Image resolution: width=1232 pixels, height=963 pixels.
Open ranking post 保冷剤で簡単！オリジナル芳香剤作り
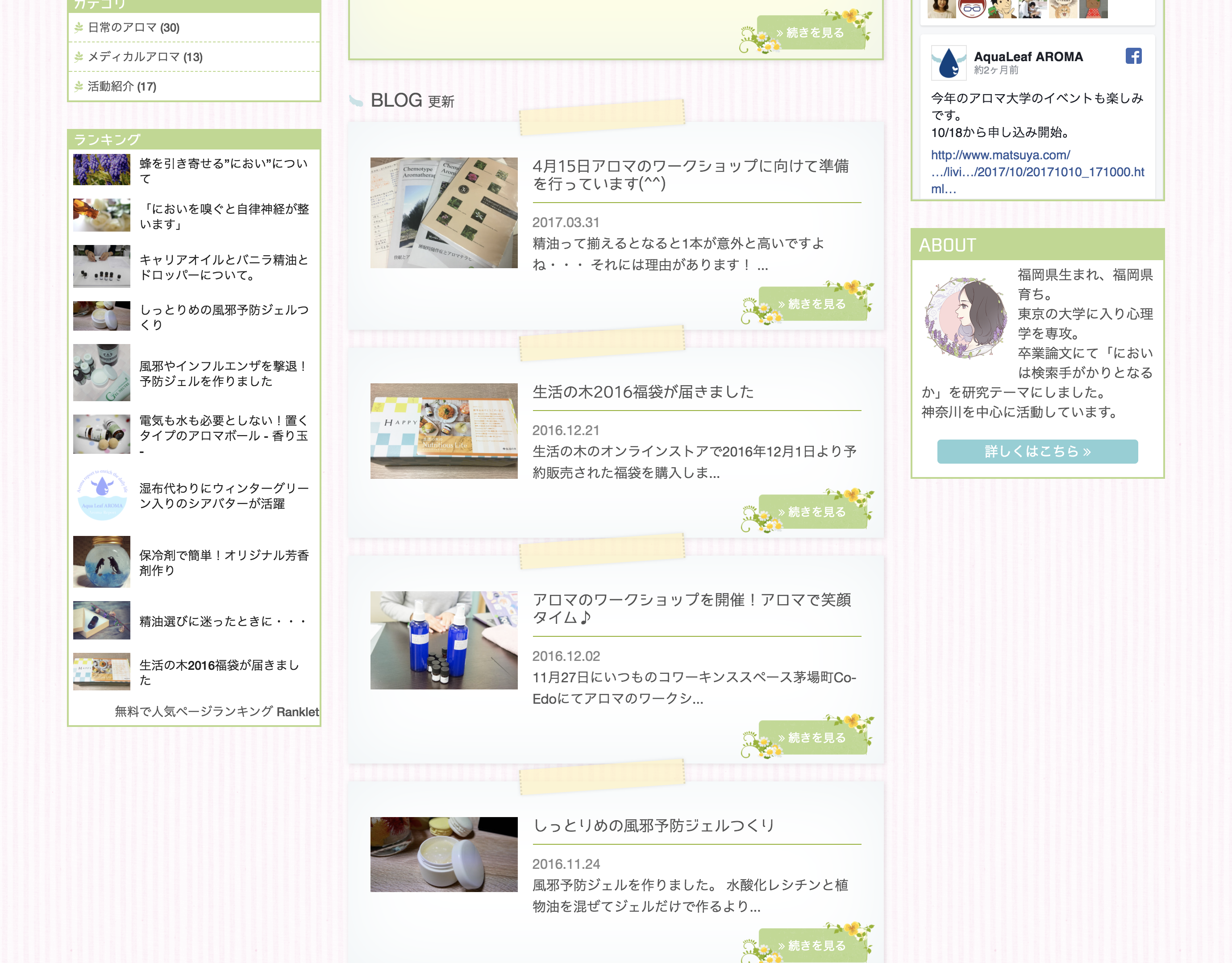point(223,562)
